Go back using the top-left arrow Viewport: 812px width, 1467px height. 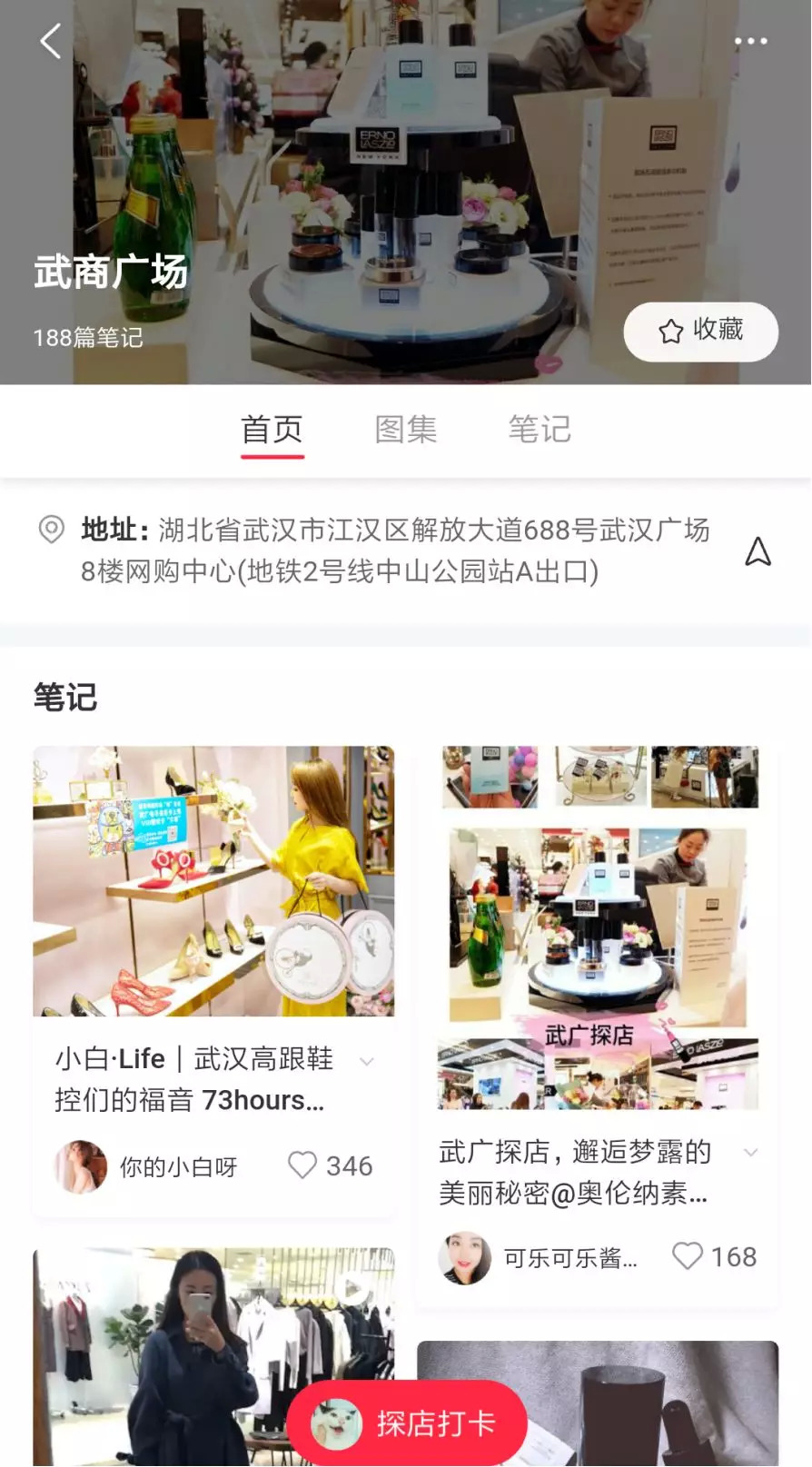[51, 42]
